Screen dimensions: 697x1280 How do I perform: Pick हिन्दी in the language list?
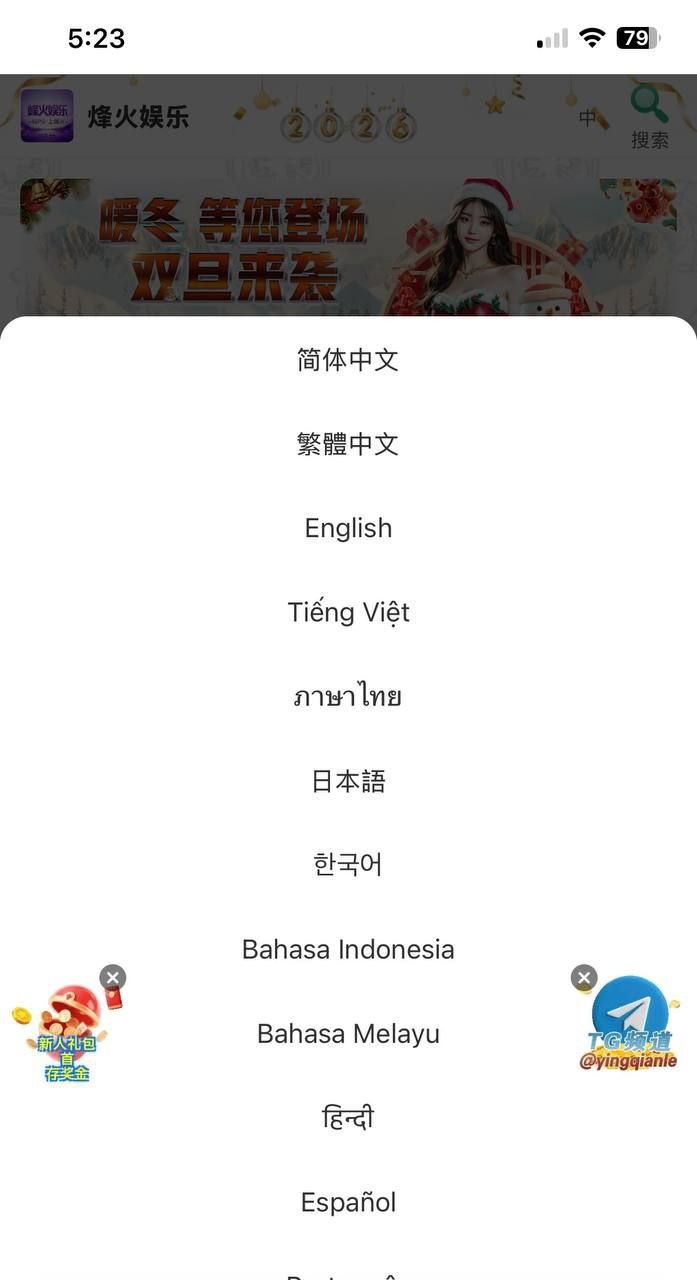tap(348, 1118)
